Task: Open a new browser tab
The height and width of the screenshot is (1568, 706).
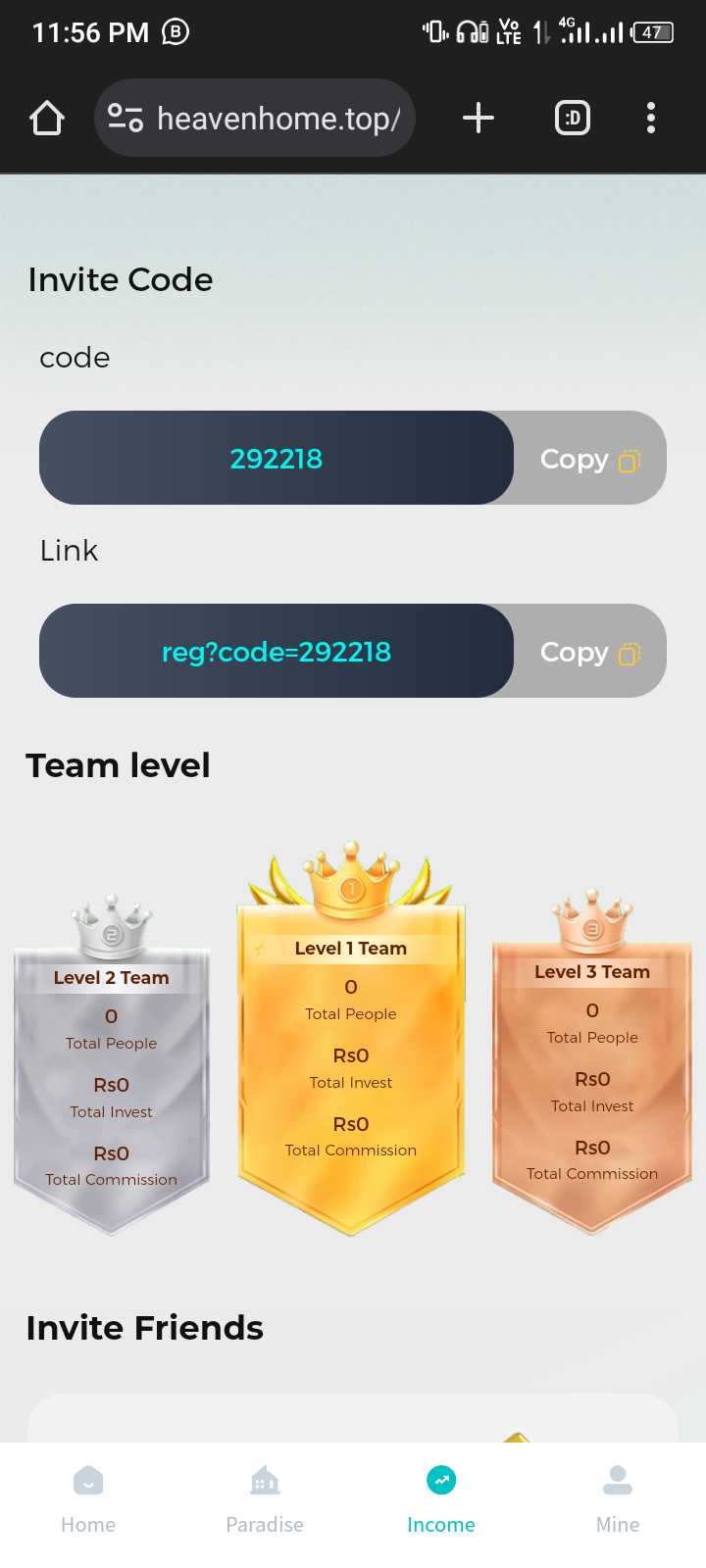Action: [479, 119]
